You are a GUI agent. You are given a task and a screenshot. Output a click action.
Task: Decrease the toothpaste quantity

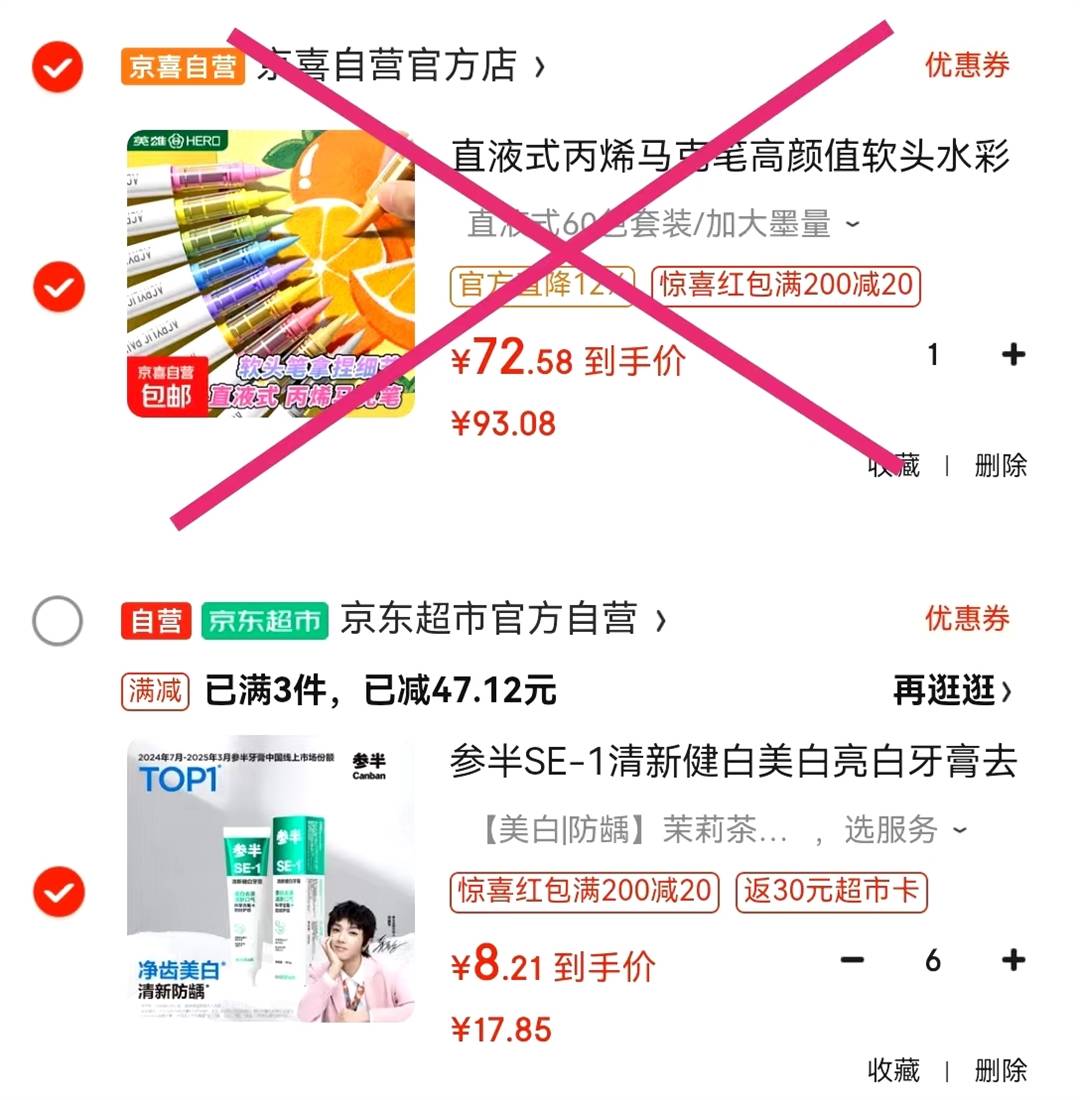tap(852, 960)
